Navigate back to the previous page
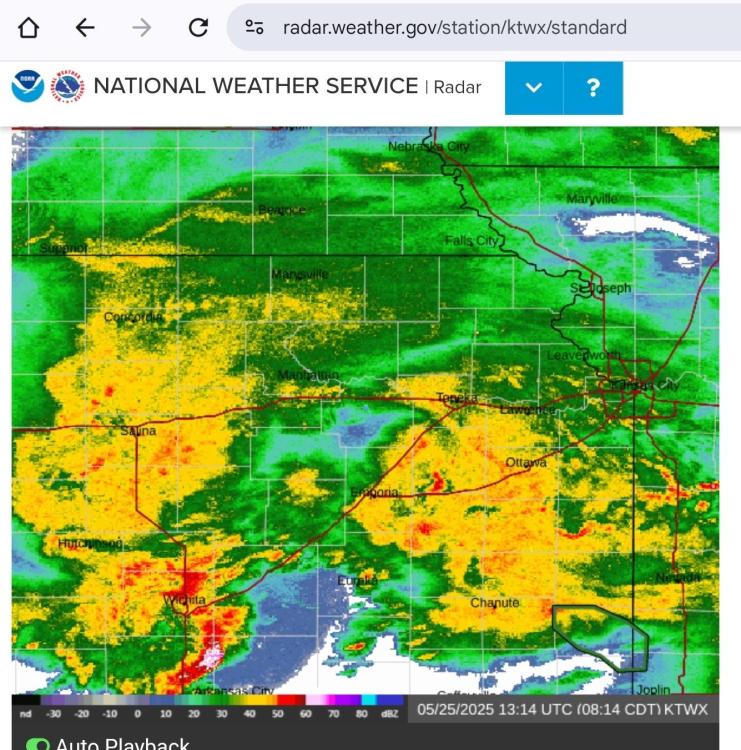 click(85, 27)
